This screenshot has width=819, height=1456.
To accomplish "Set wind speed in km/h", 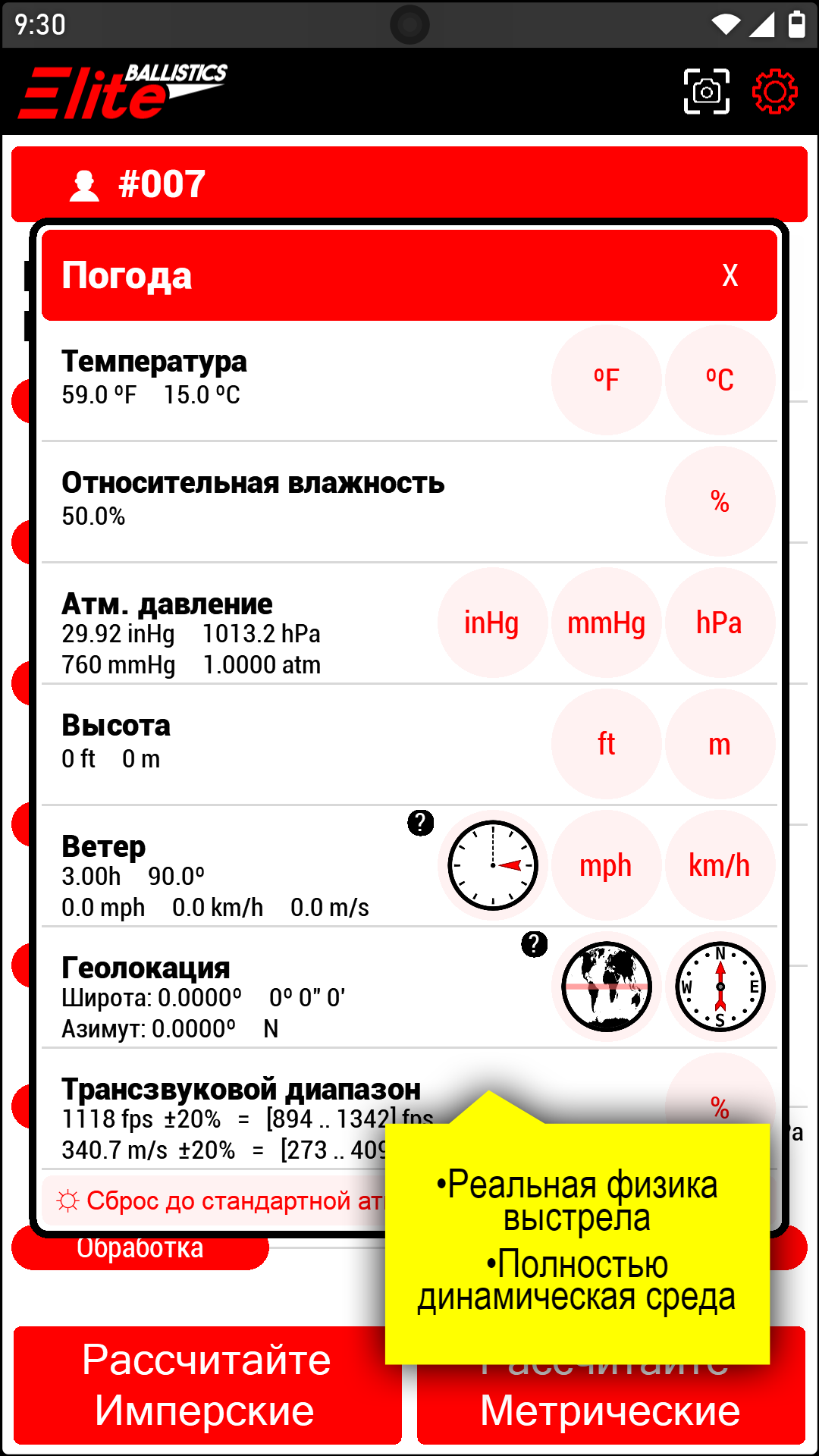I will click(x=720, y=865).
